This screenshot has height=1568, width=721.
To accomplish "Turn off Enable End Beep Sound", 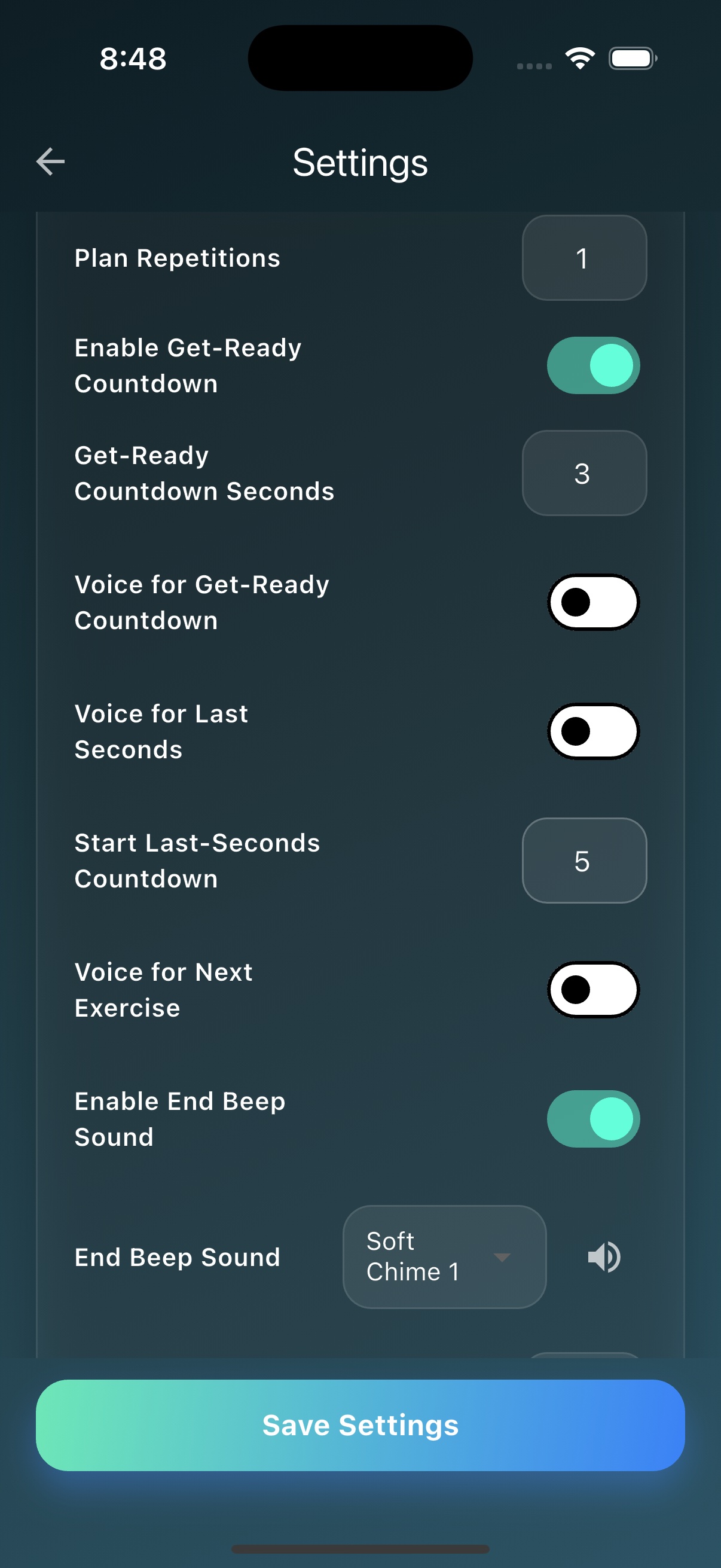I will click(x=592, y=1118).
